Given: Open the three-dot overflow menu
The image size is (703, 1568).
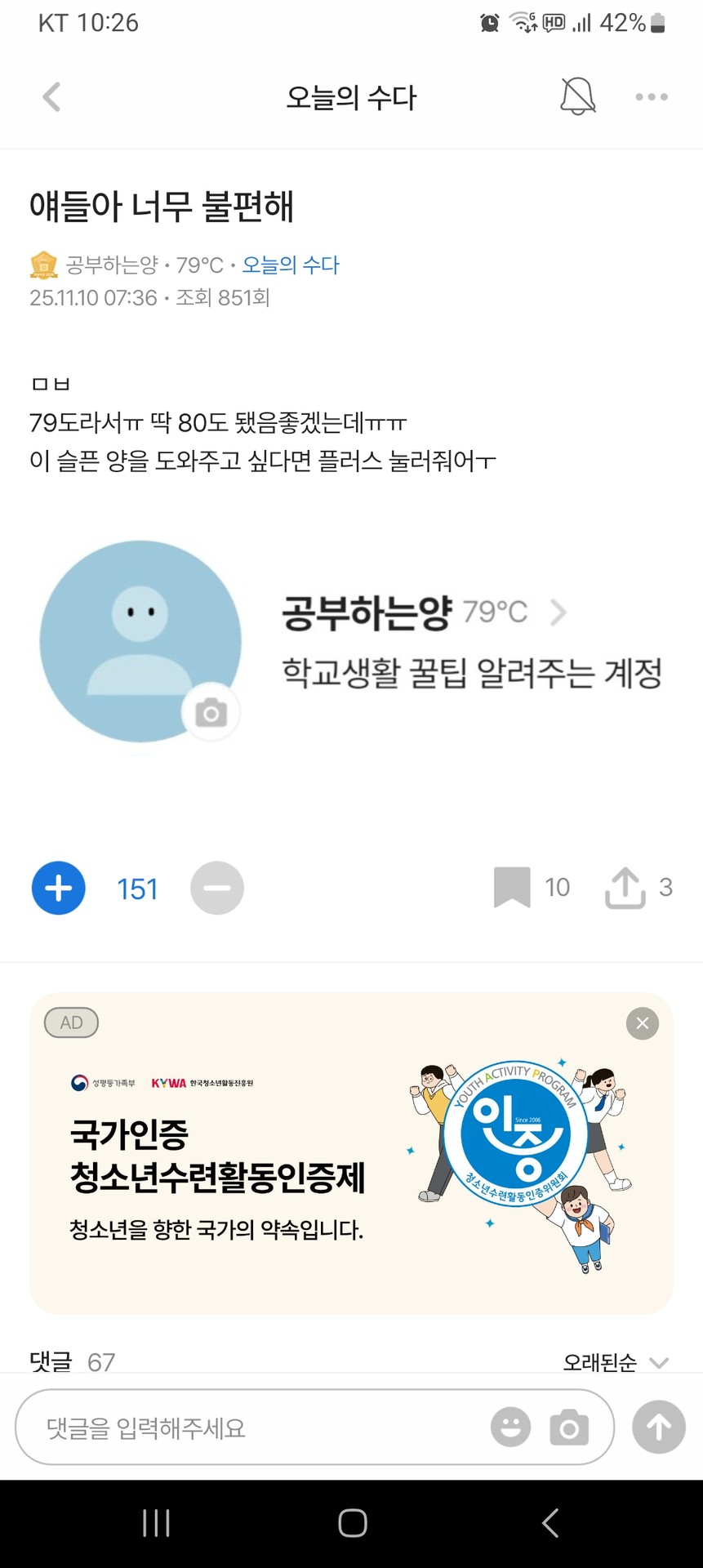Looking at the screenshot, I should coord(652,97).
